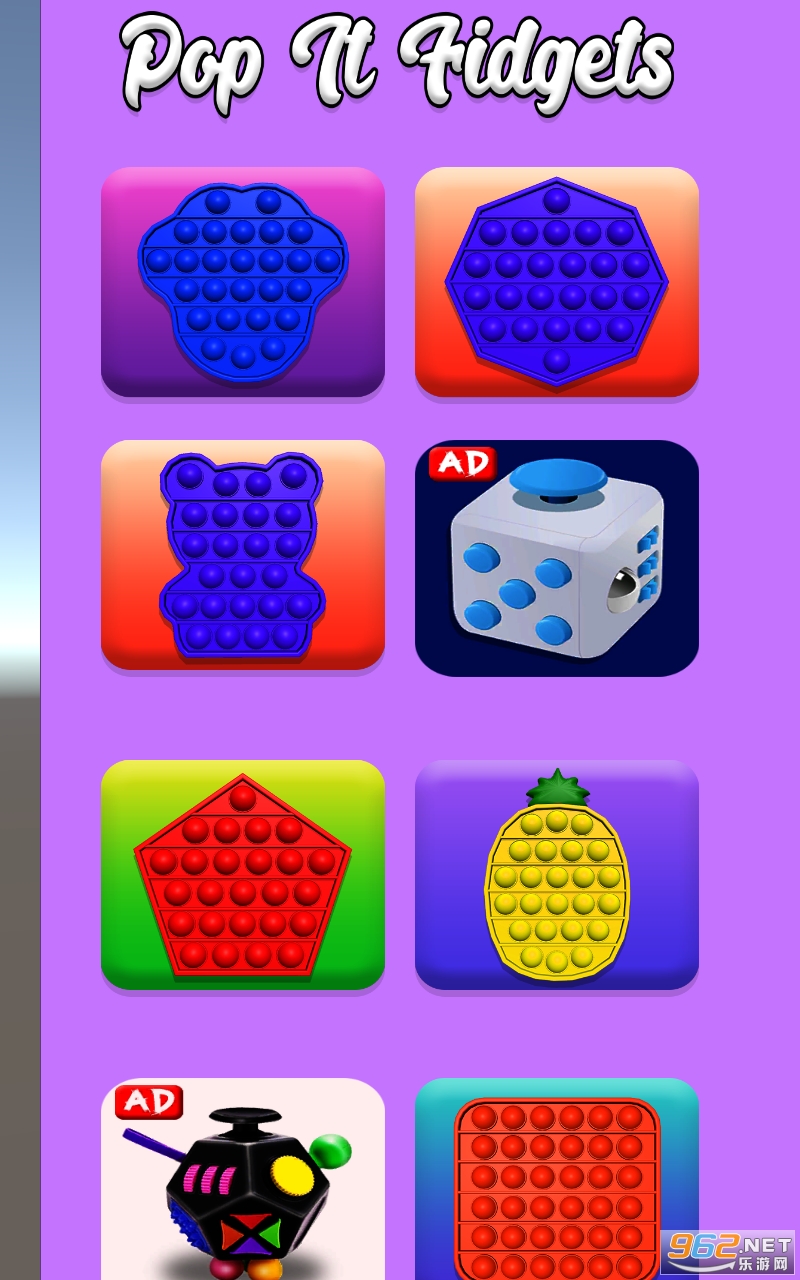The width and height of the screenshot is (800, 1280).
Task: Open the blue paw-shaped pop it
Action: coord(243,281)
